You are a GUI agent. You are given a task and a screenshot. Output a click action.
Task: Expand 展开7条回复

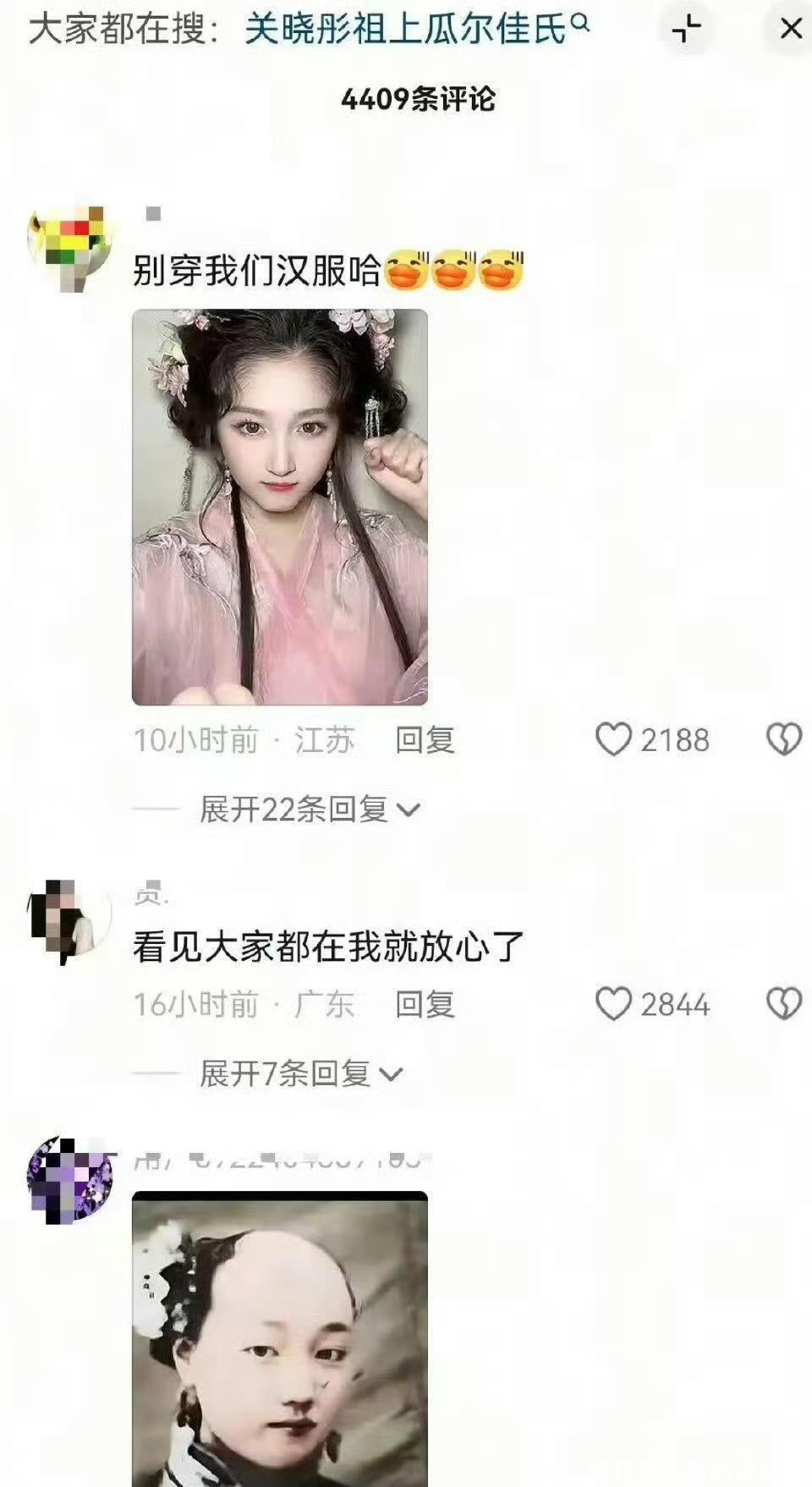coord(300,1073)
